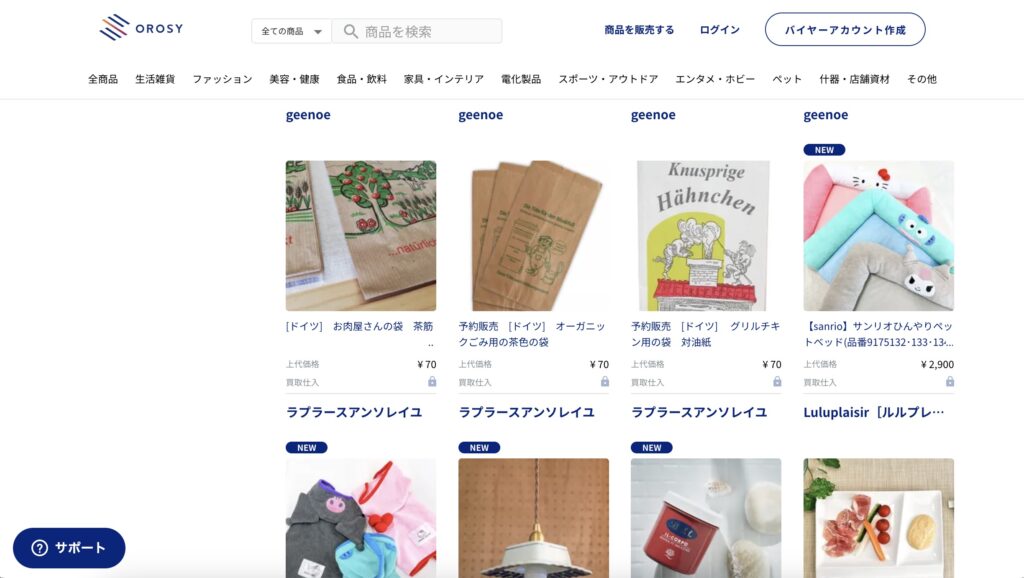Browse 家具・インテリア category

(443, 79)
